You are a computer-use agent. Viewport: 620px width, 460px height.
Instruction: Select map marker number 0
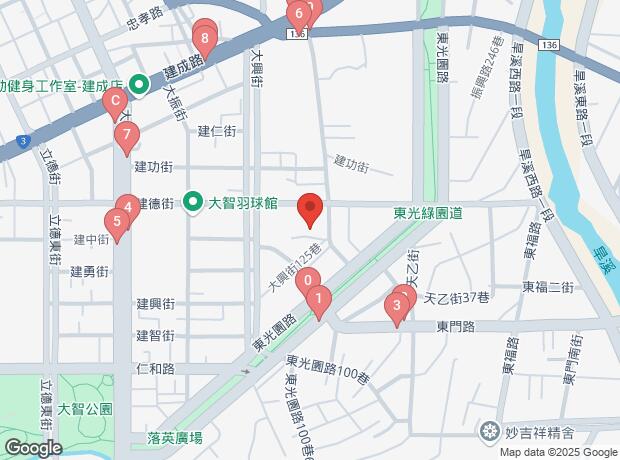coord(309,281)
